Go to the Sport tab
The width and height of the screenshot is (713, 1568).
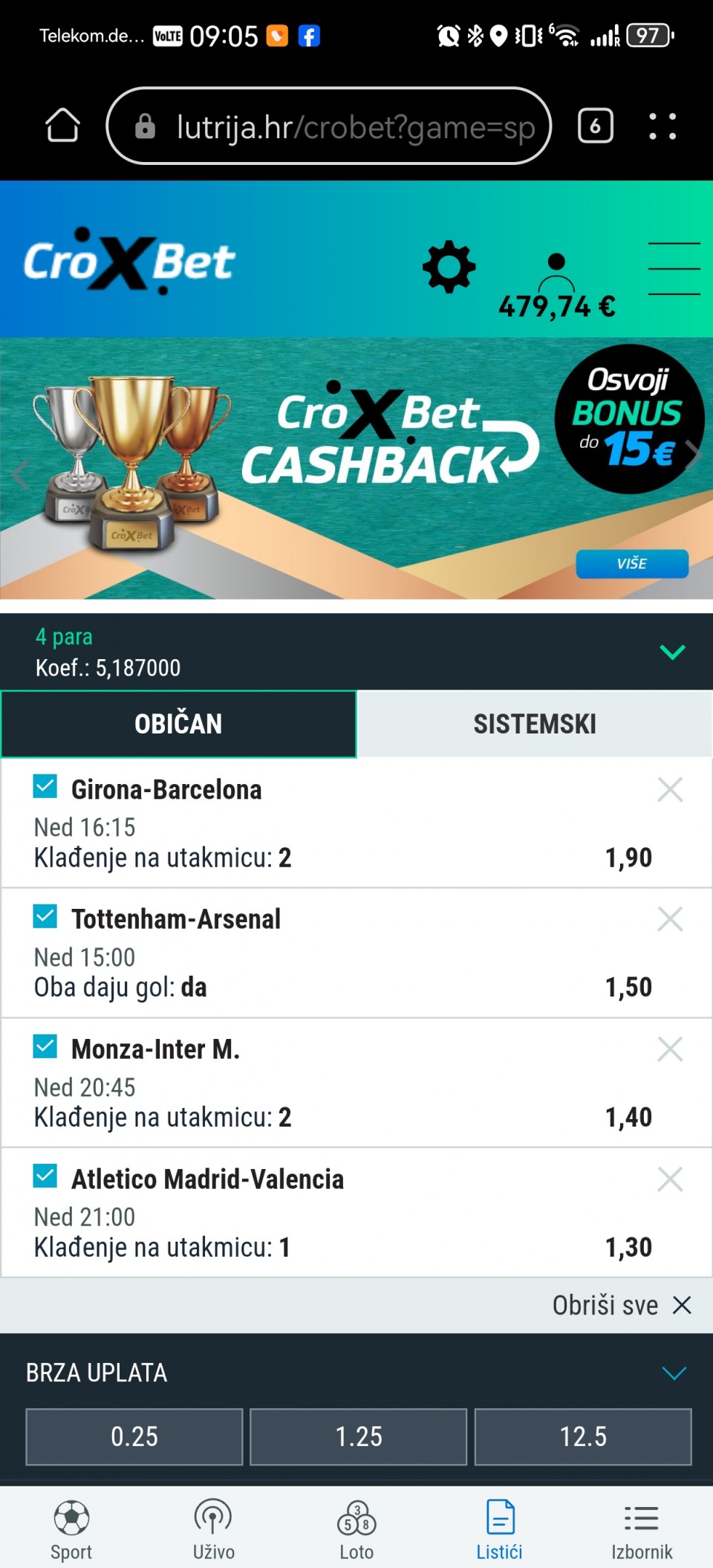coord(71,1529)
